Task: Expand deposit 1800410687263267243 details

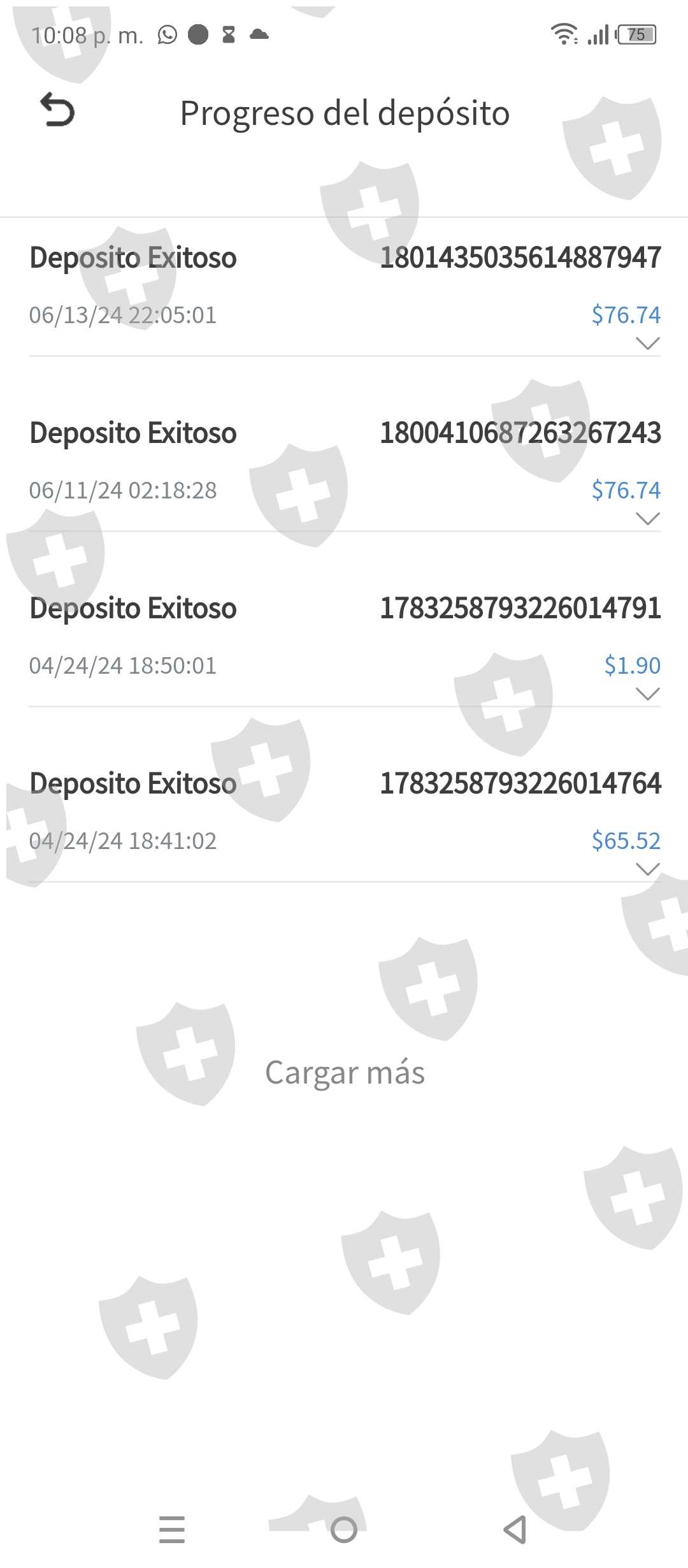Action: tap(647, 519)
